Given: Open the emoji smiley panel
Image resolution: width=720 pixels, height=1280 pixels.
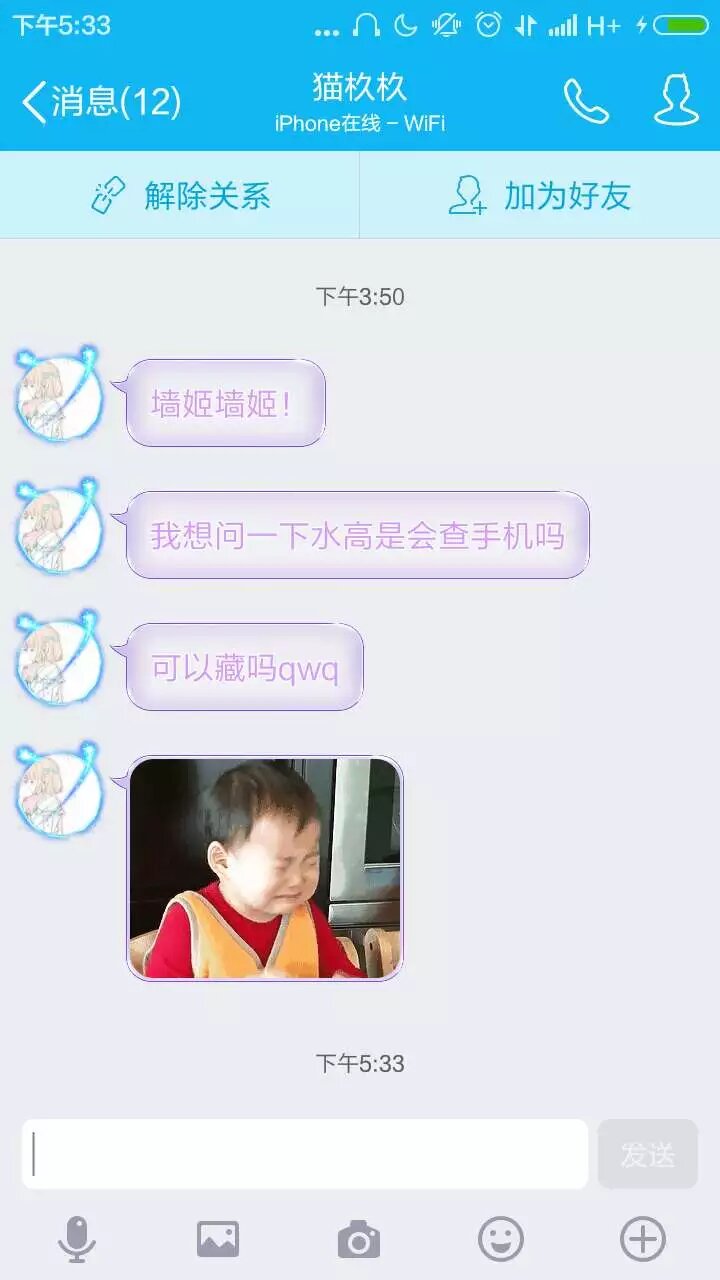Looking at the screenshot, I should point(501,1240).
